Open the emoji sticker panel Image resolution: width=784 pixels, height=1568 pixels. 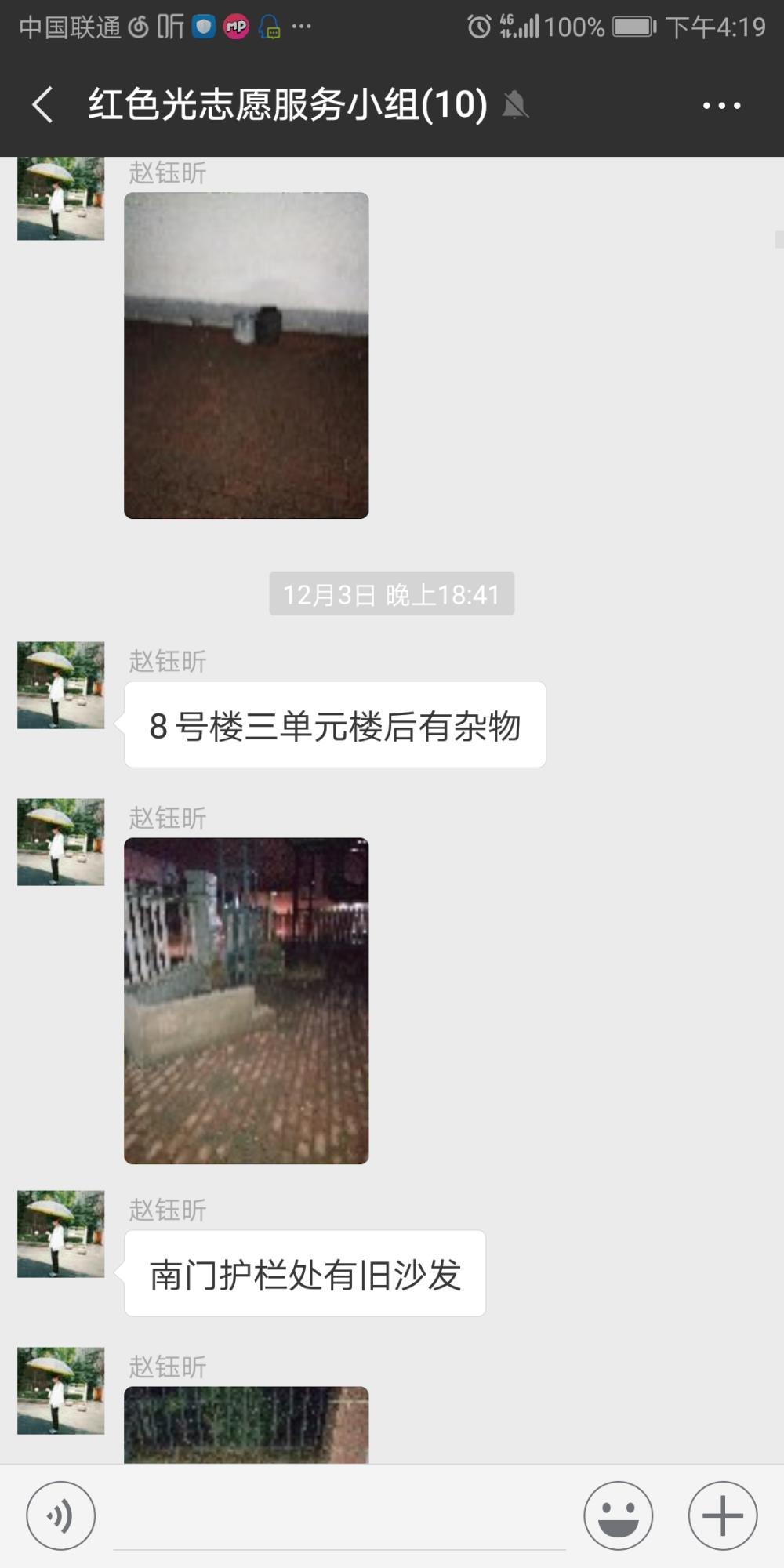coord(619,1515)
